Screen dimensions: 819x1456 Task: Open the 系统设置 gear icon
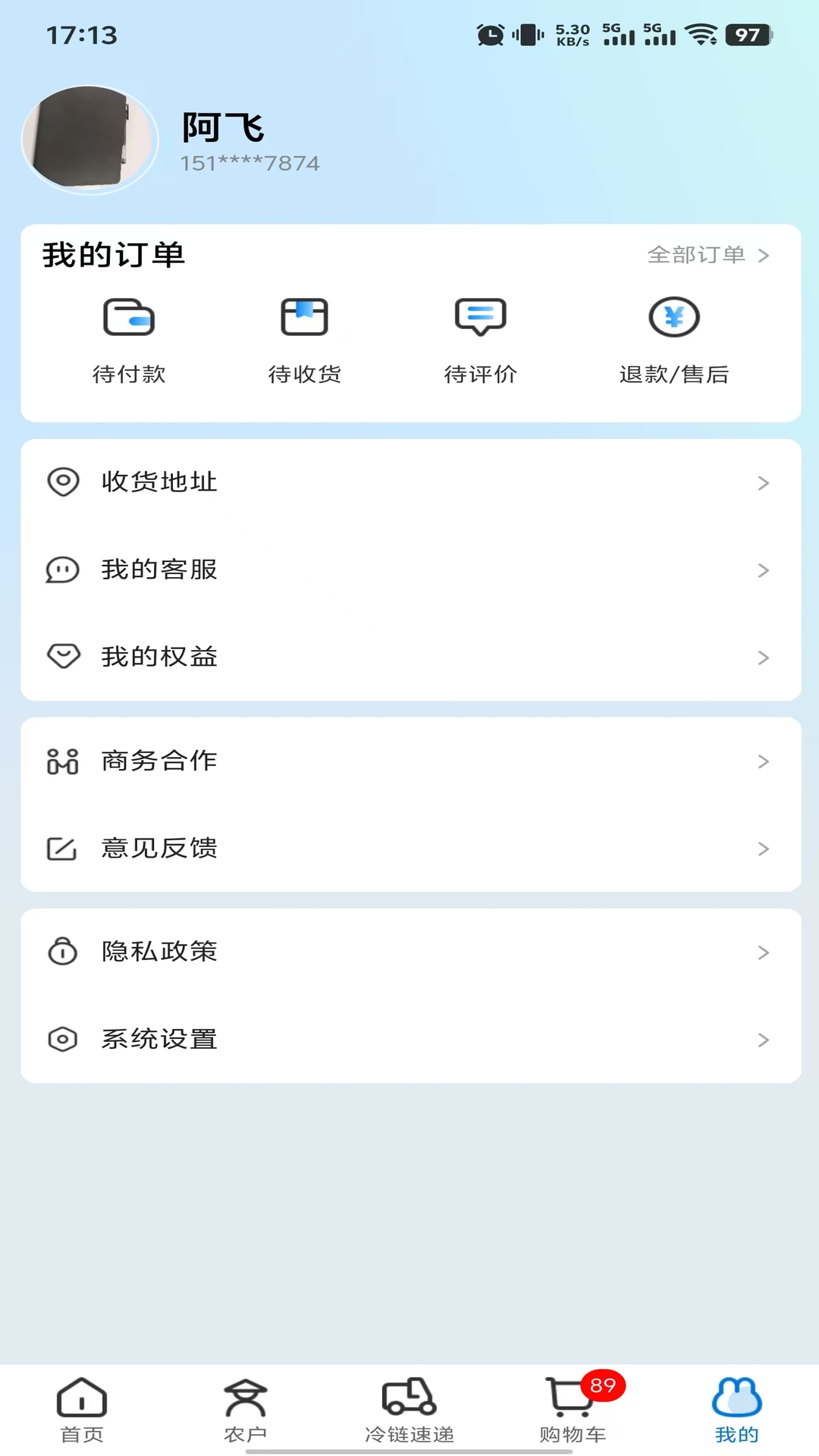(64, 1040)
